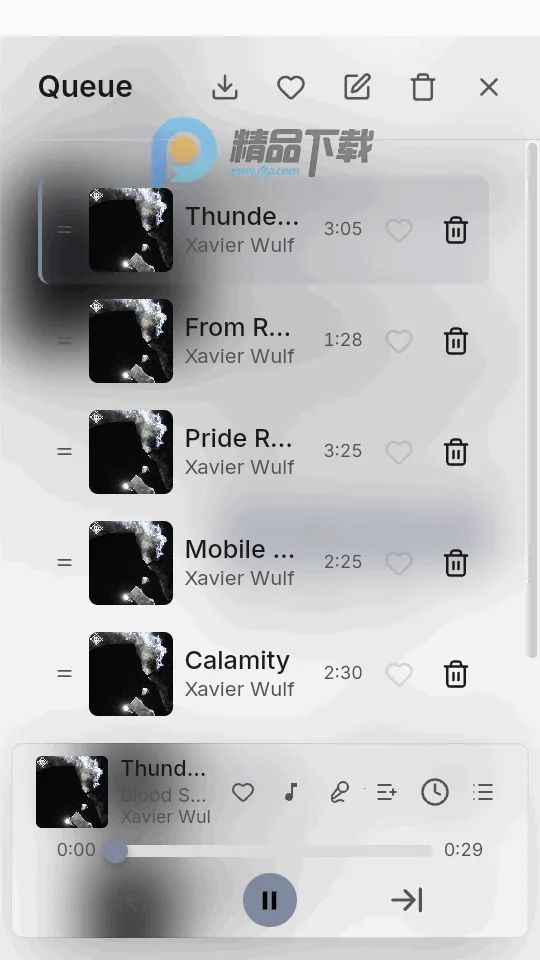Like the From R... track
Viewport: 540px width, 960px height.
click(399, 341)
